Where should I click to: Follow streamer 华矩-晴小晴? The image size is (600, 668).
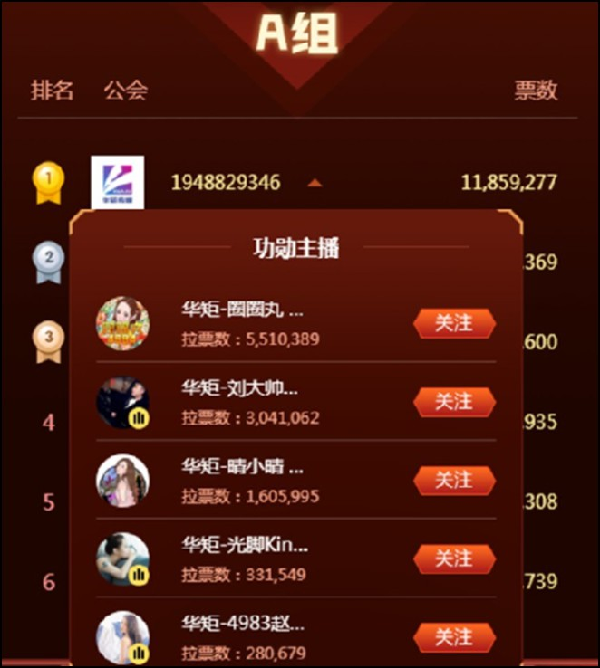[x=454, y=481]
